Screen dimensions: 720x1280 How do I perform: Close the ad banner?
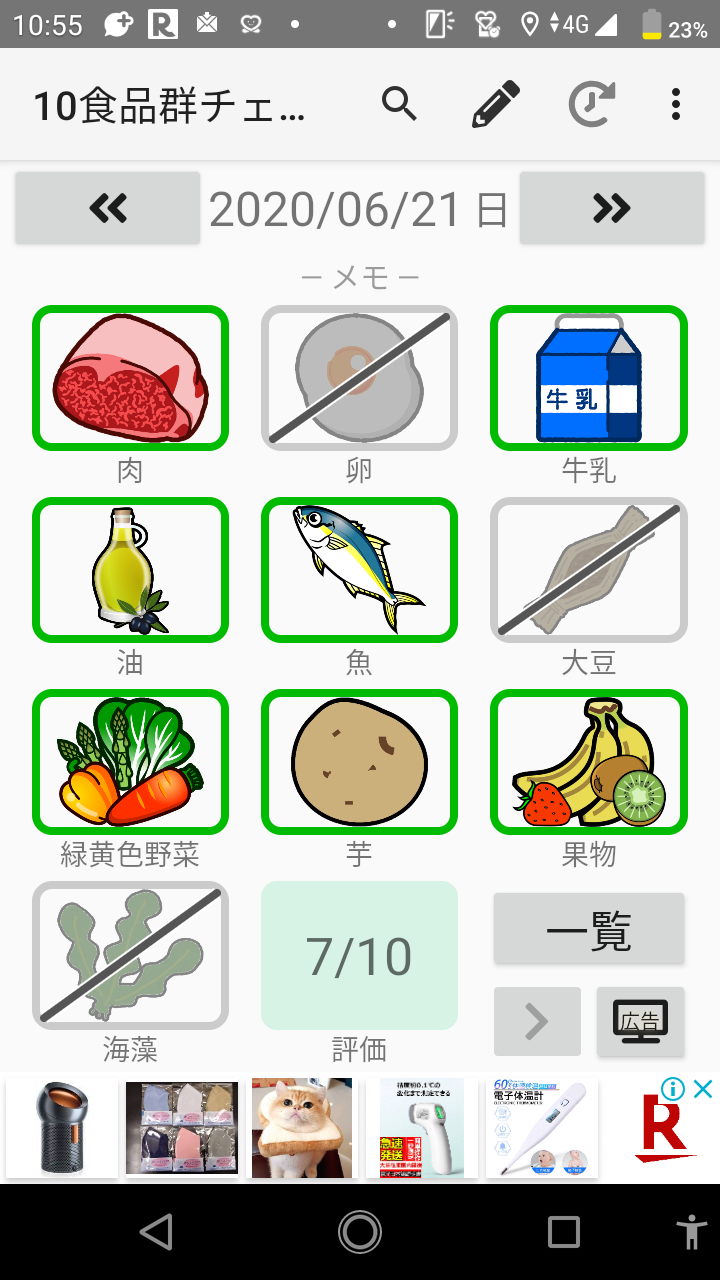tap(703, 1089)
